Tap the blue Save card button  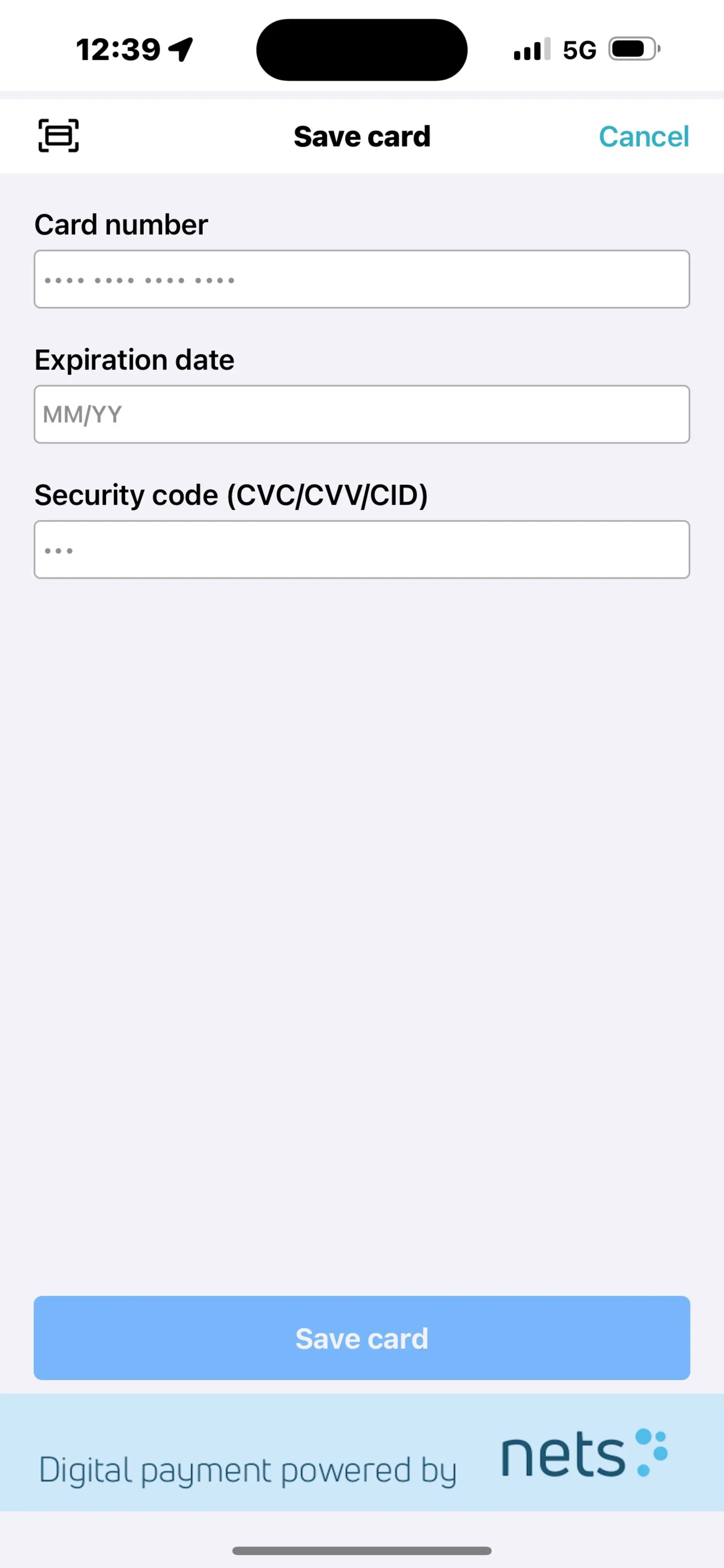(362, 1338)
